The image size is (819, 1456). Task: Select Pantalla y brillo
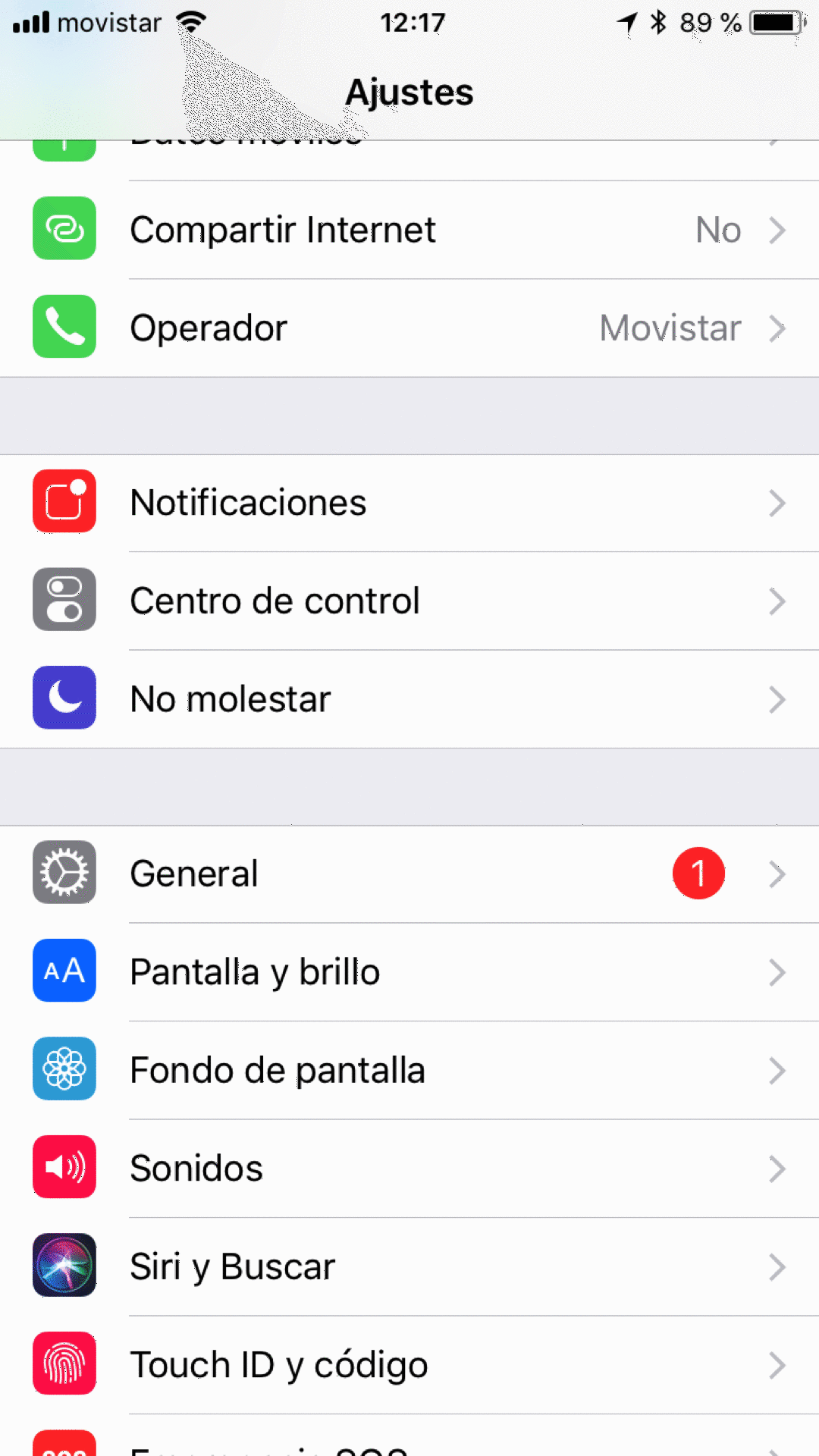pos(409,972)
